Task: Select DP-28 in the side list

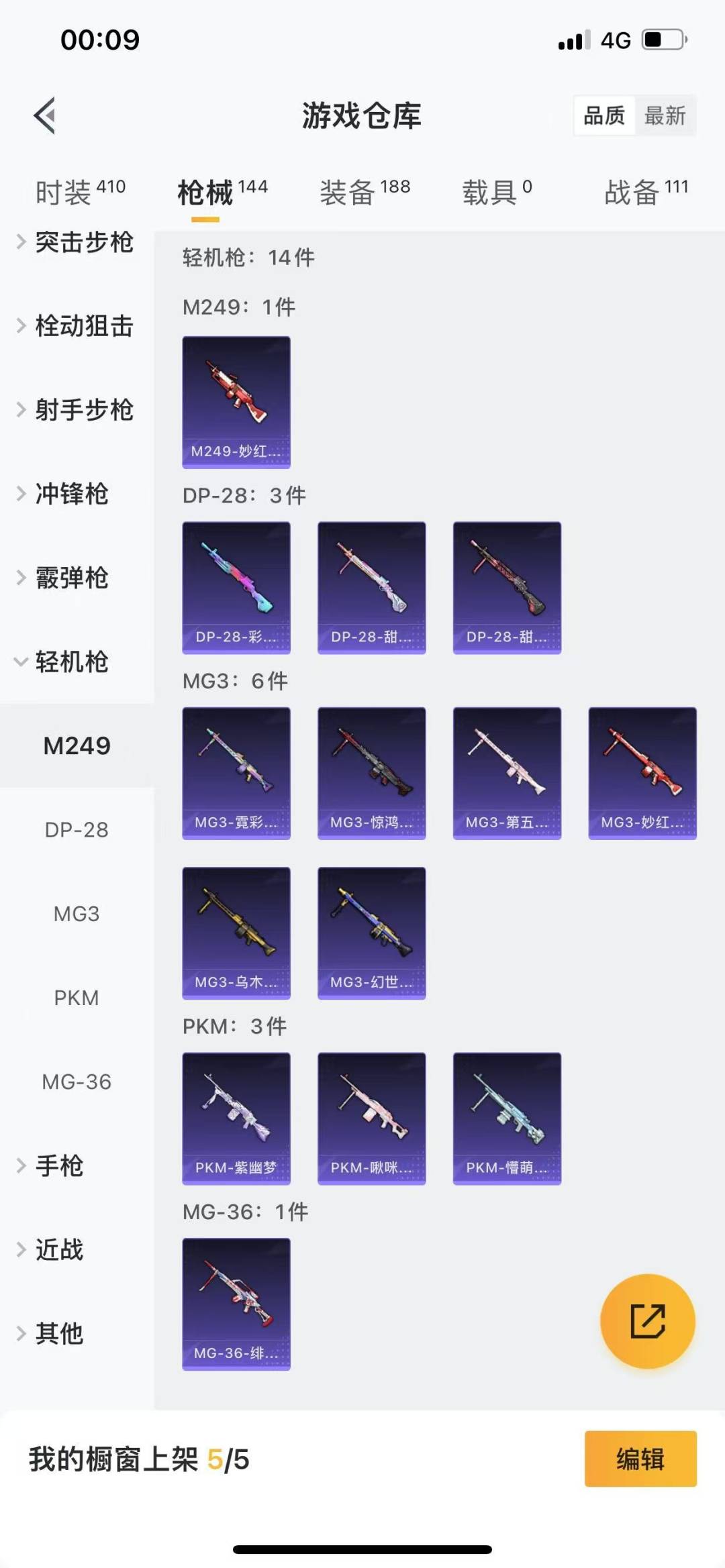Action: pyautogui.click(x=77, y=830)
